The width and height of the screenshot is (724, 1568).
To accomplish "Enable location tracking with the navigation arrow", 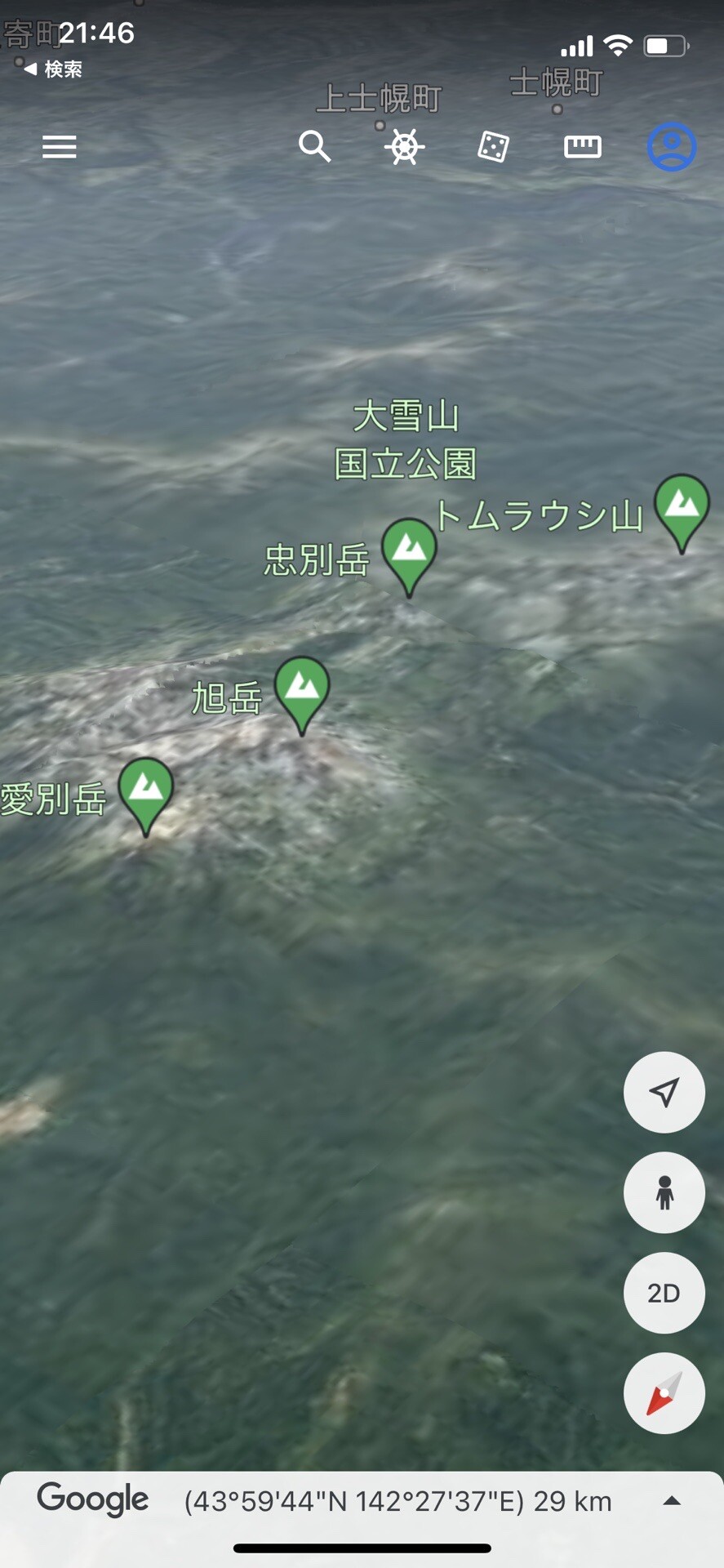I will (663, 1092).
